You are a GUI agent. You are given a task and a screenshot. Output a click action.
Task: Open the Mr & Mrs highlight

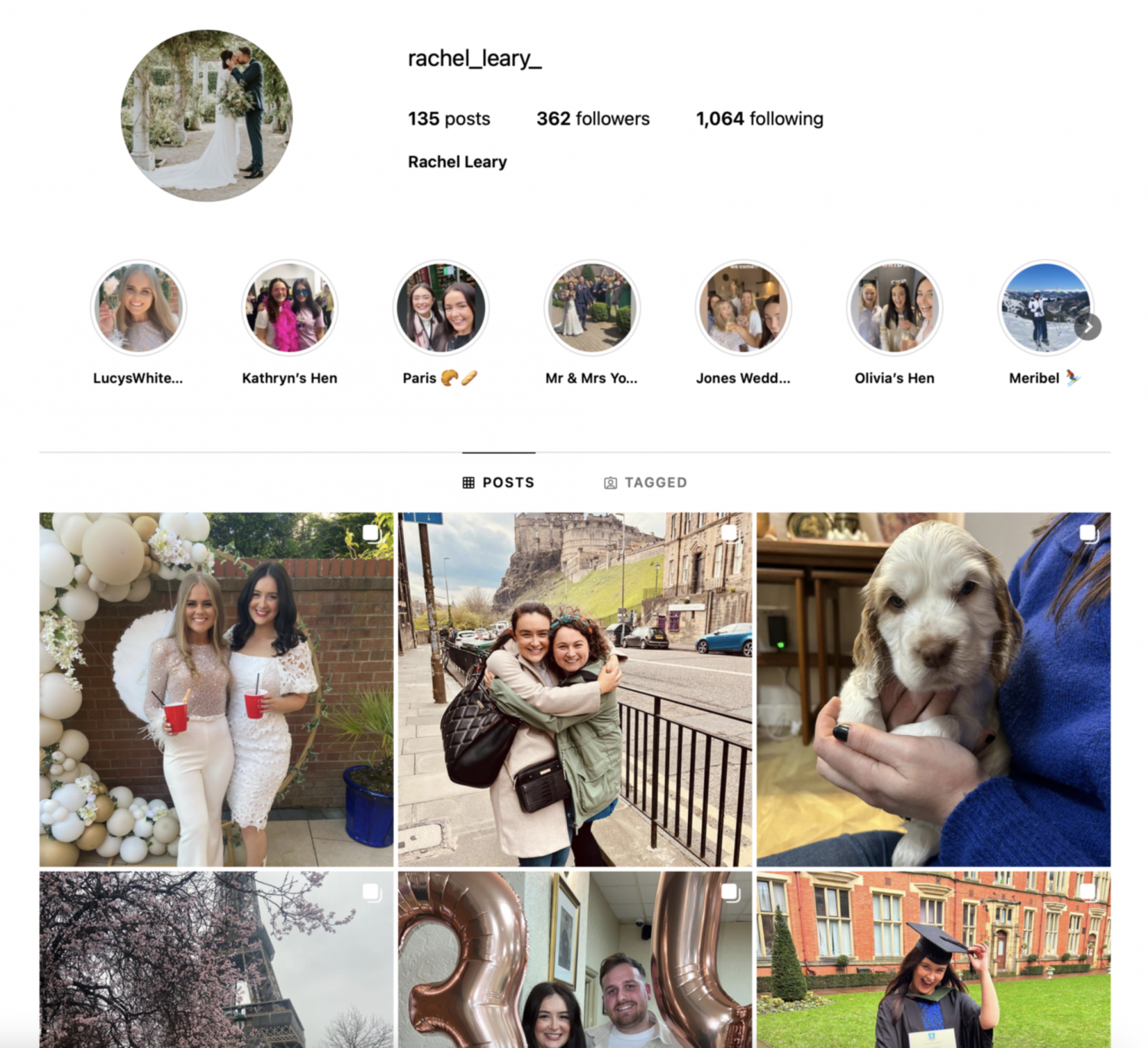pyautogui.click(x=592, y=308)
